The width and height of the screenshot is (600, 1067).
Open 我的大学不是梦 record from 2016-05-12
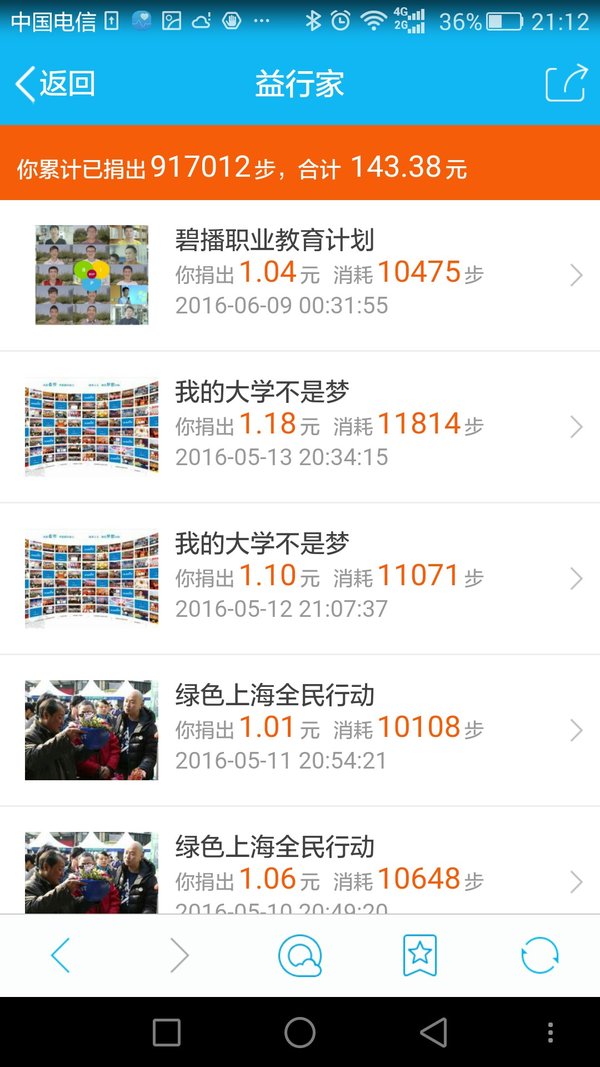[300, 579]
